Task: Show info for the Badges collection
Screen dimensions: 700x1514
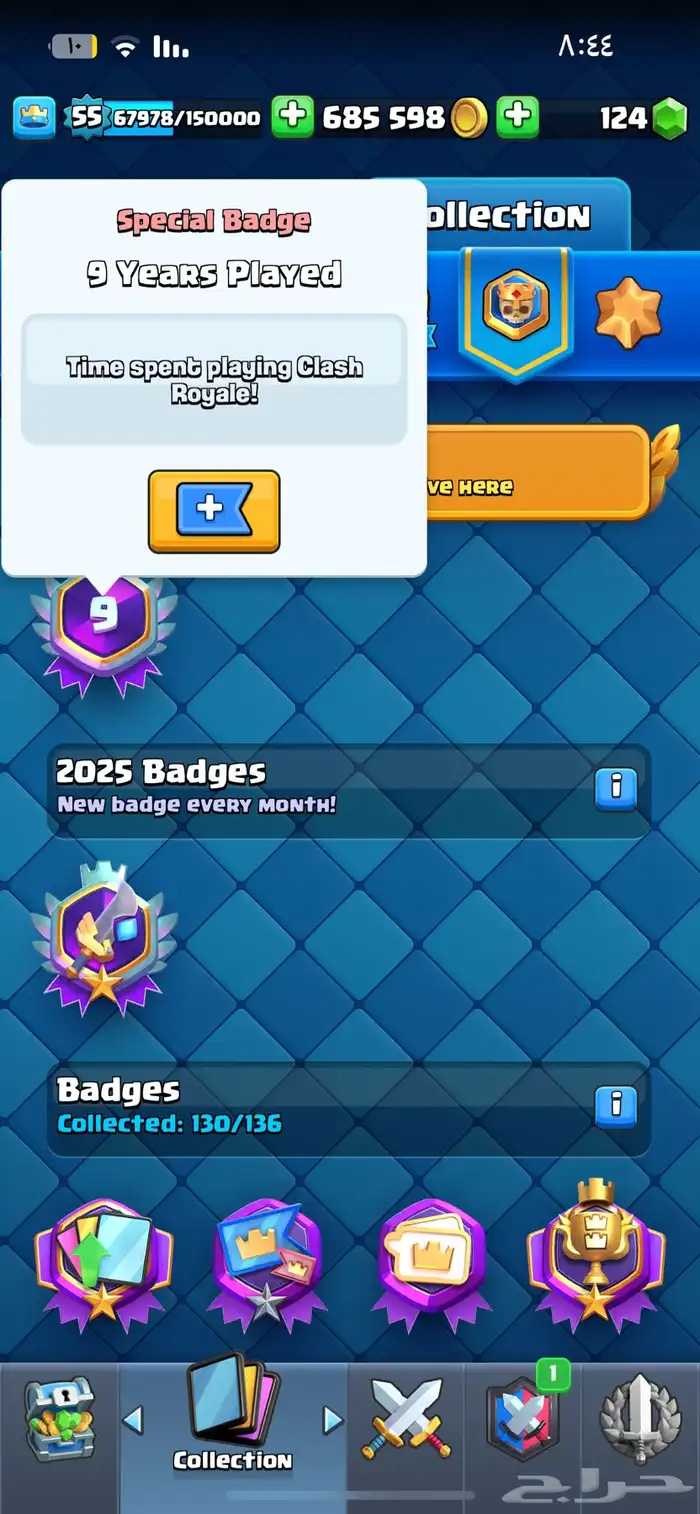Action: [x=616, y=1105]
